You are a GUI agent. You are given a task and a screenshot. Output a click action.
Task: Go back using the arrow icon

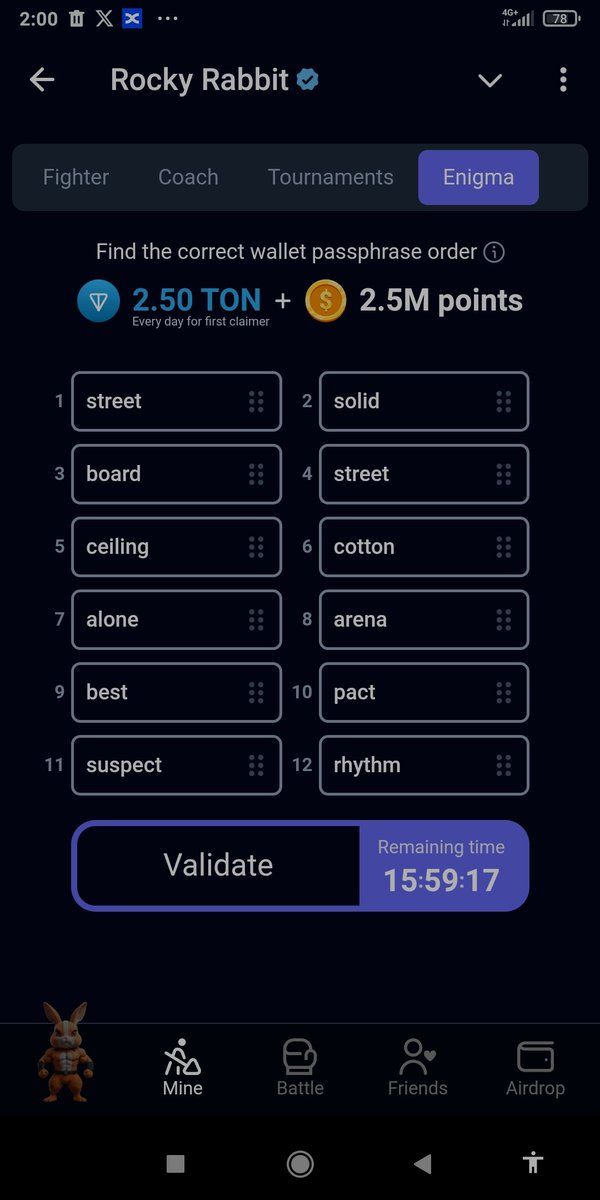[x=42, y=80]
